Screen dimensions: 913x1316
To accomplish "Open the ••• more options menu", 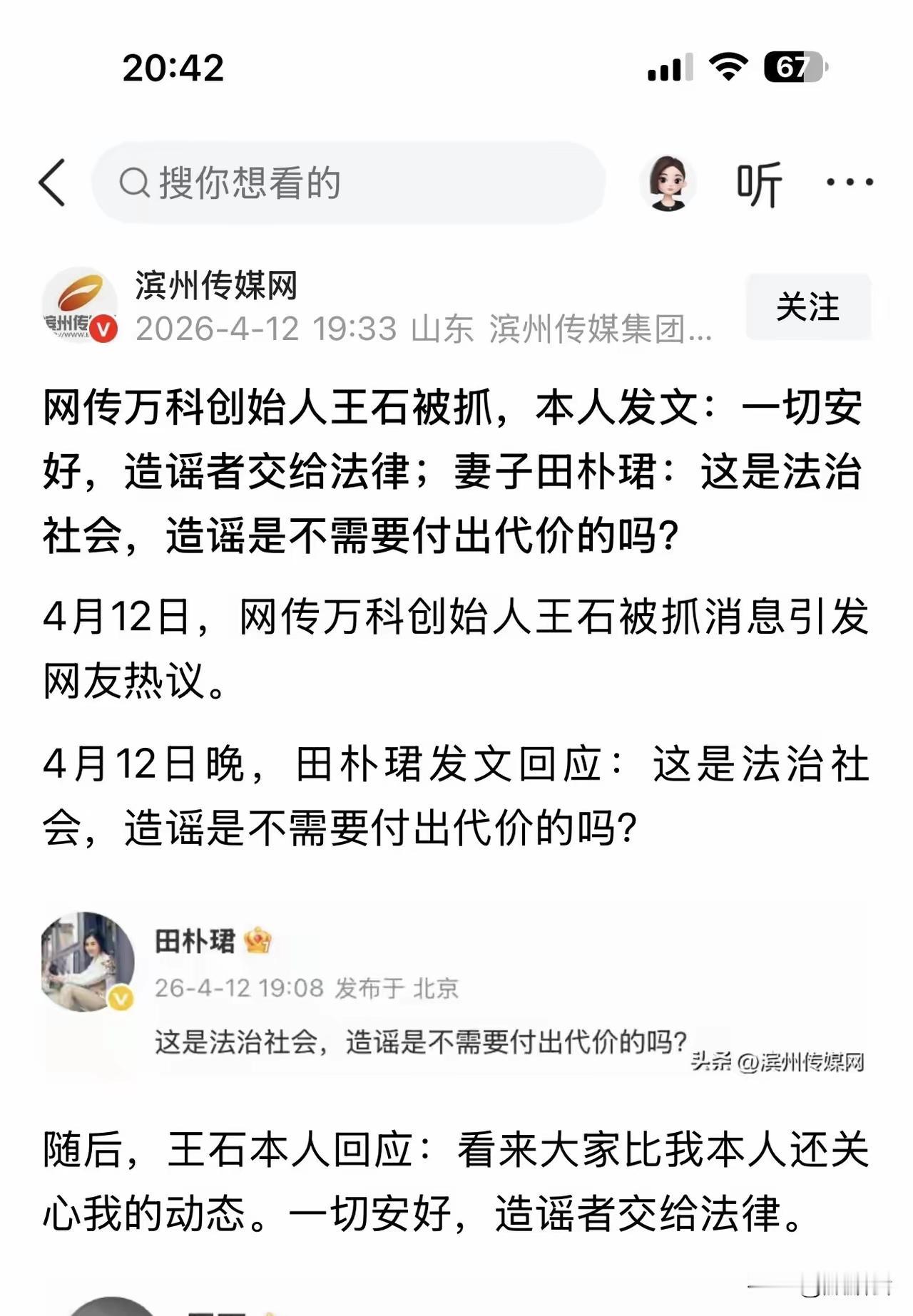I will (849, 183).
